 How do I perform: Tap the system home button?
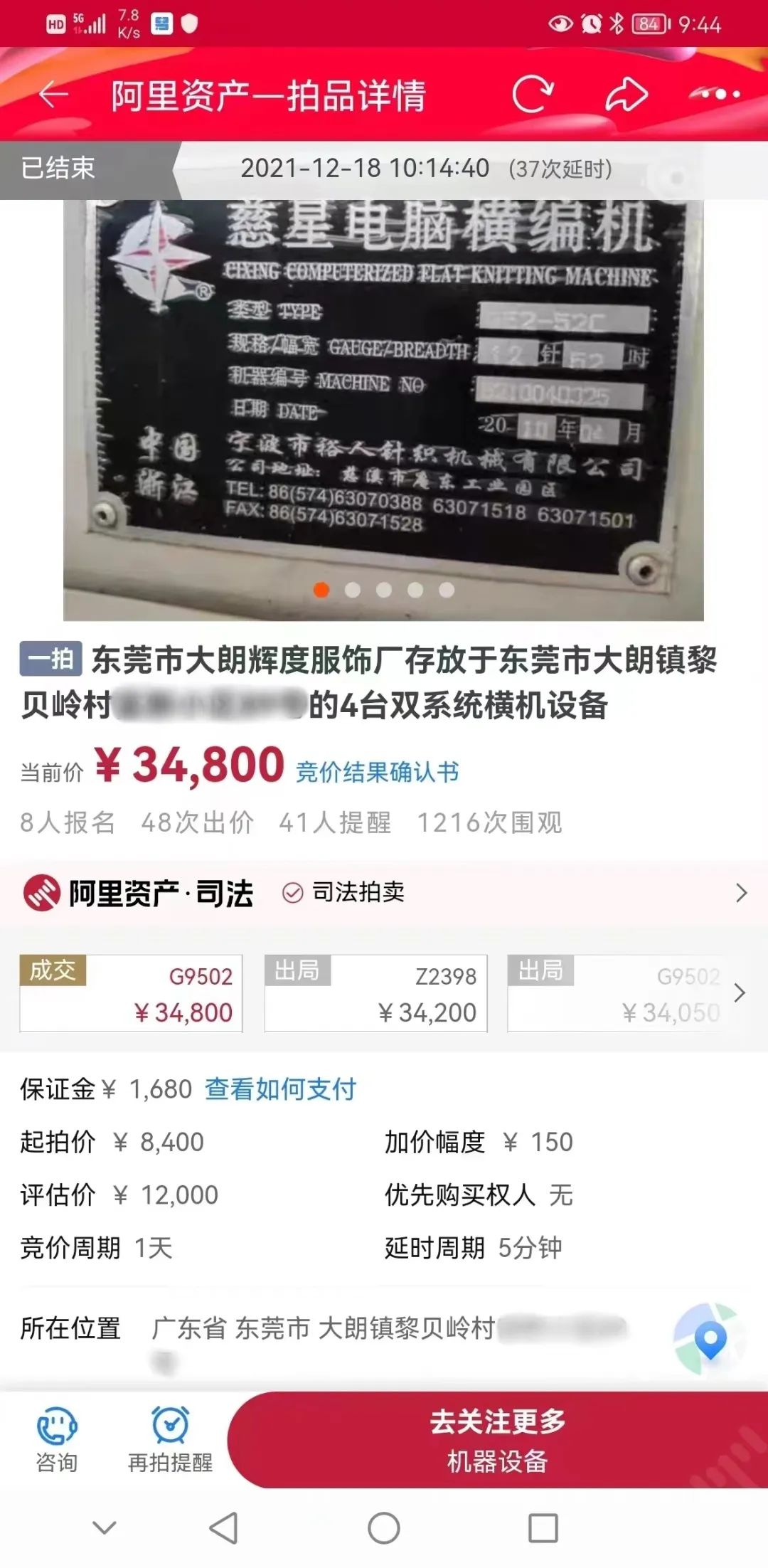tap(384, 1527)
